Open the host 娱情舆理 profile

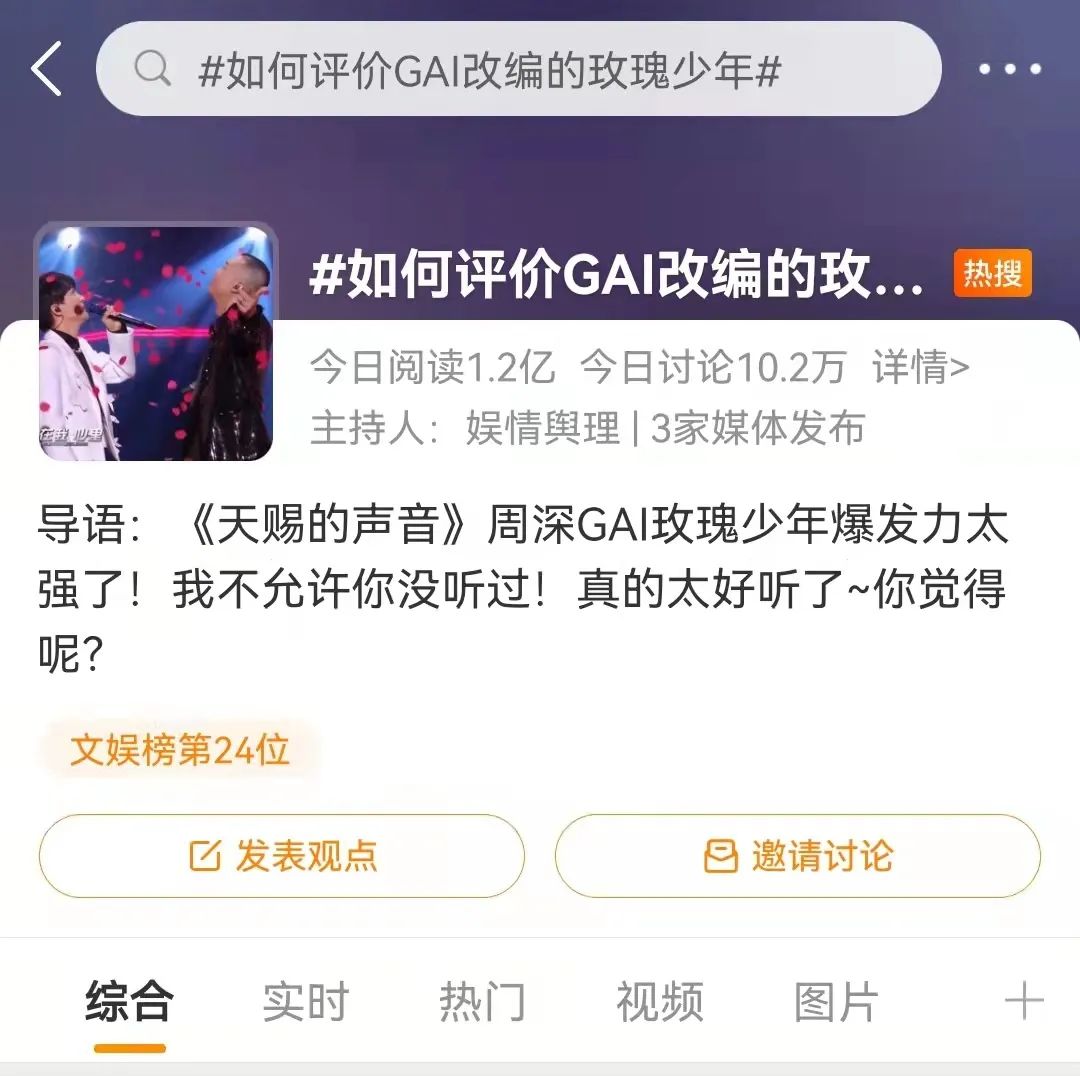click(543, 428)
